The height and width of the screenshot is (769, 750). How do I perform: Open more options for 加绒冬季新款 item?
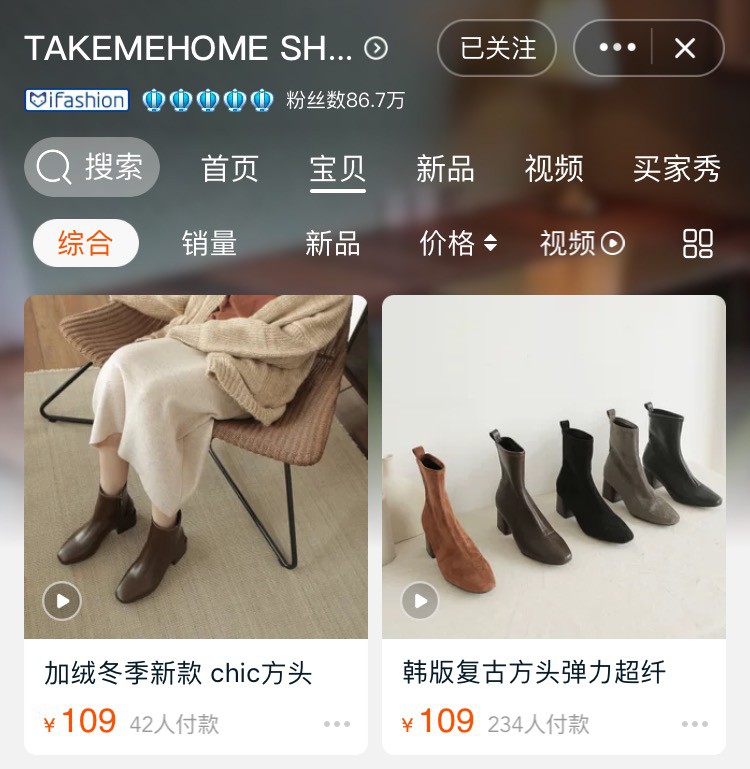tap(337, 724)
